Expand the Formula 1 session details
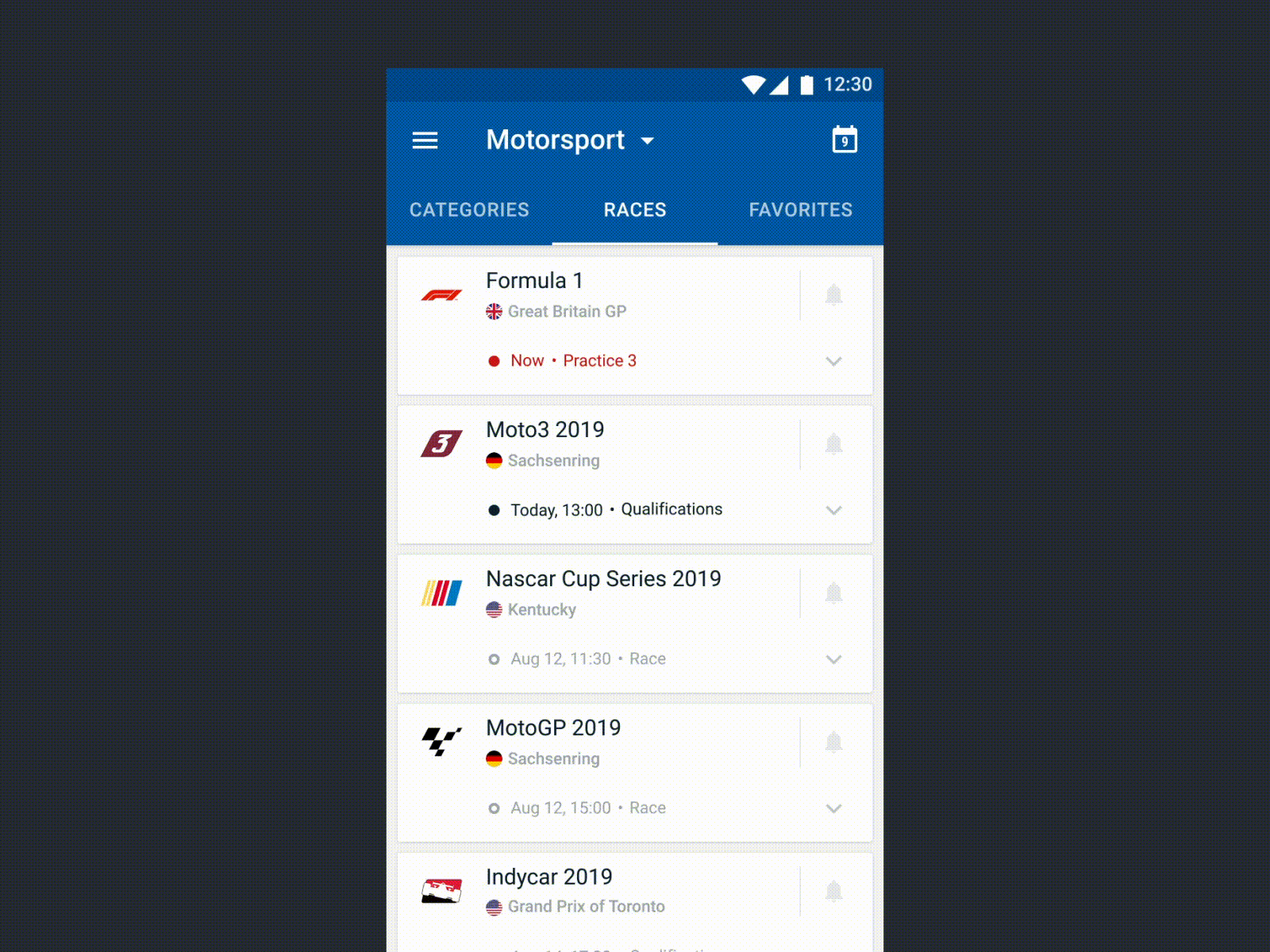 (833, 362)
